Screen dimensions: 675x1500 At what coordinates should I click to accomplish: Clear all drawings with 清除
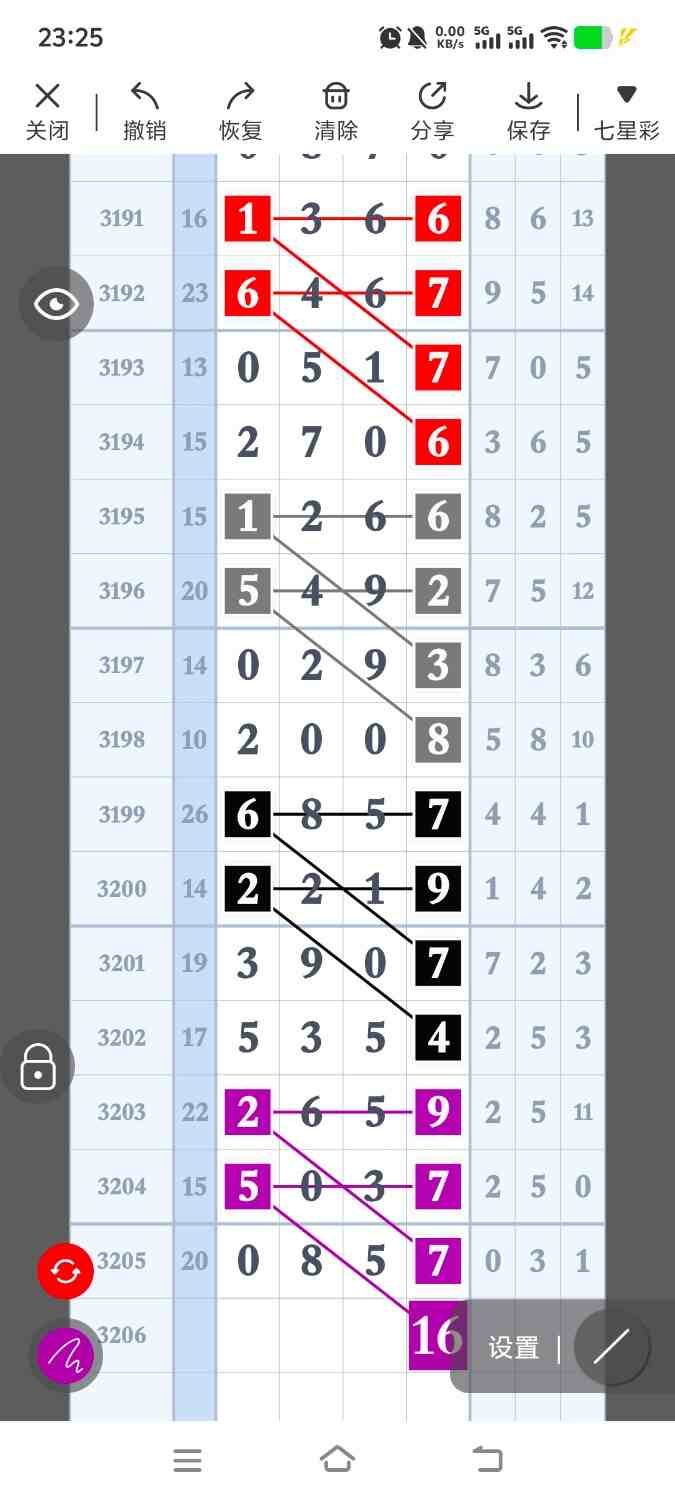pyautogui.click(x=335, y=111)
